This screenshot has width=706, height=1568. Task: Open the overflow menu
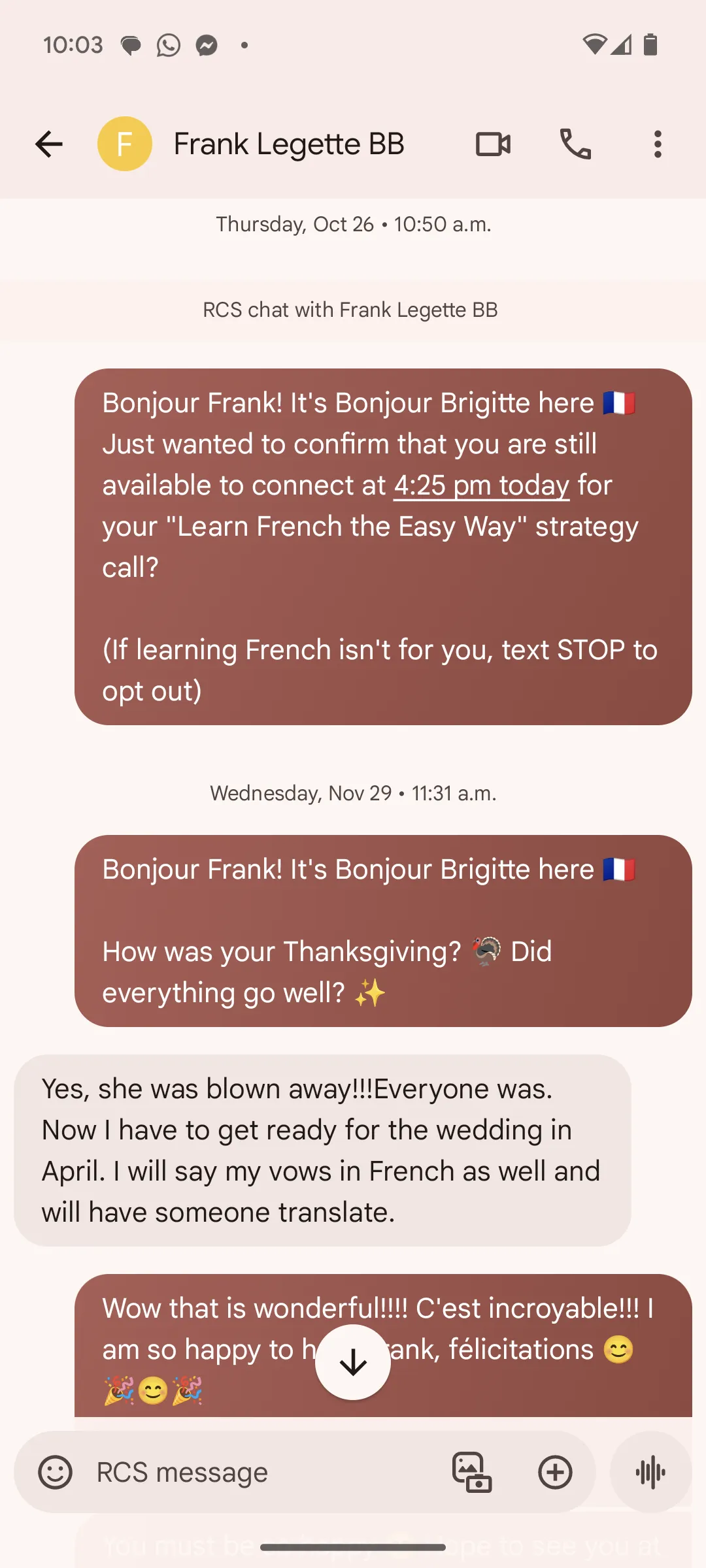658,144
